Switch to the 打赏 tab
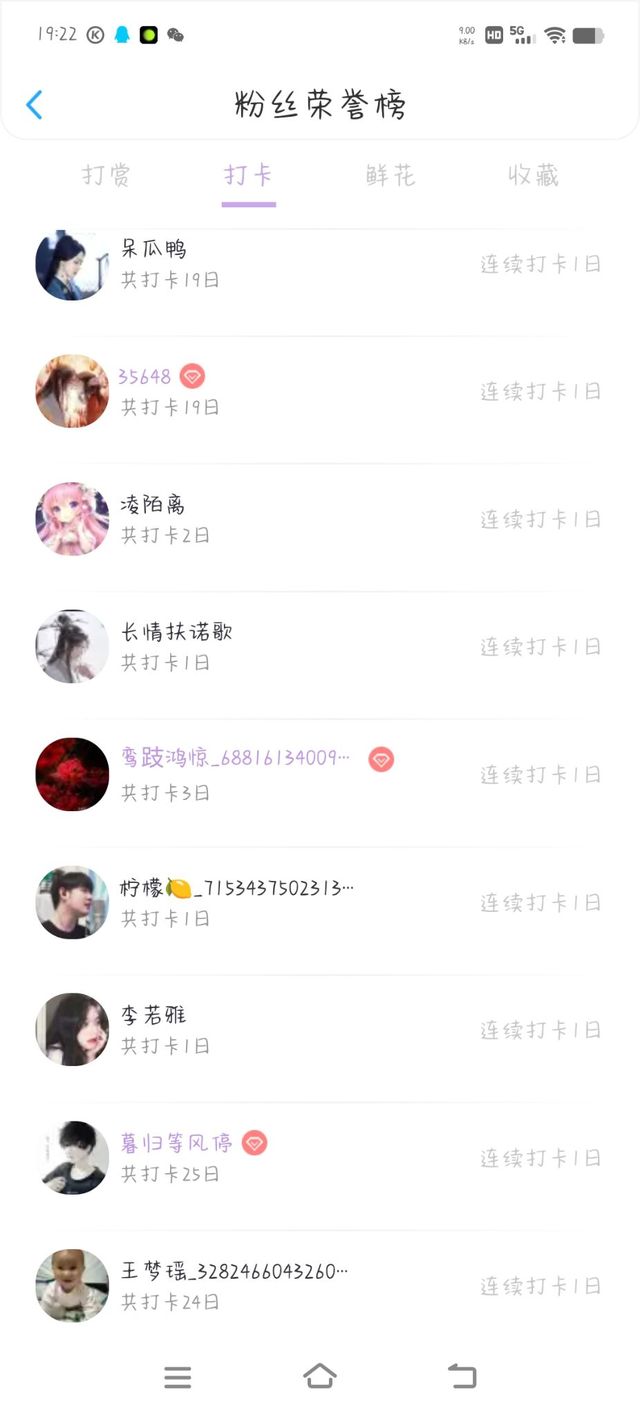This screenshot has width=640, height=1415. point(106,176)
